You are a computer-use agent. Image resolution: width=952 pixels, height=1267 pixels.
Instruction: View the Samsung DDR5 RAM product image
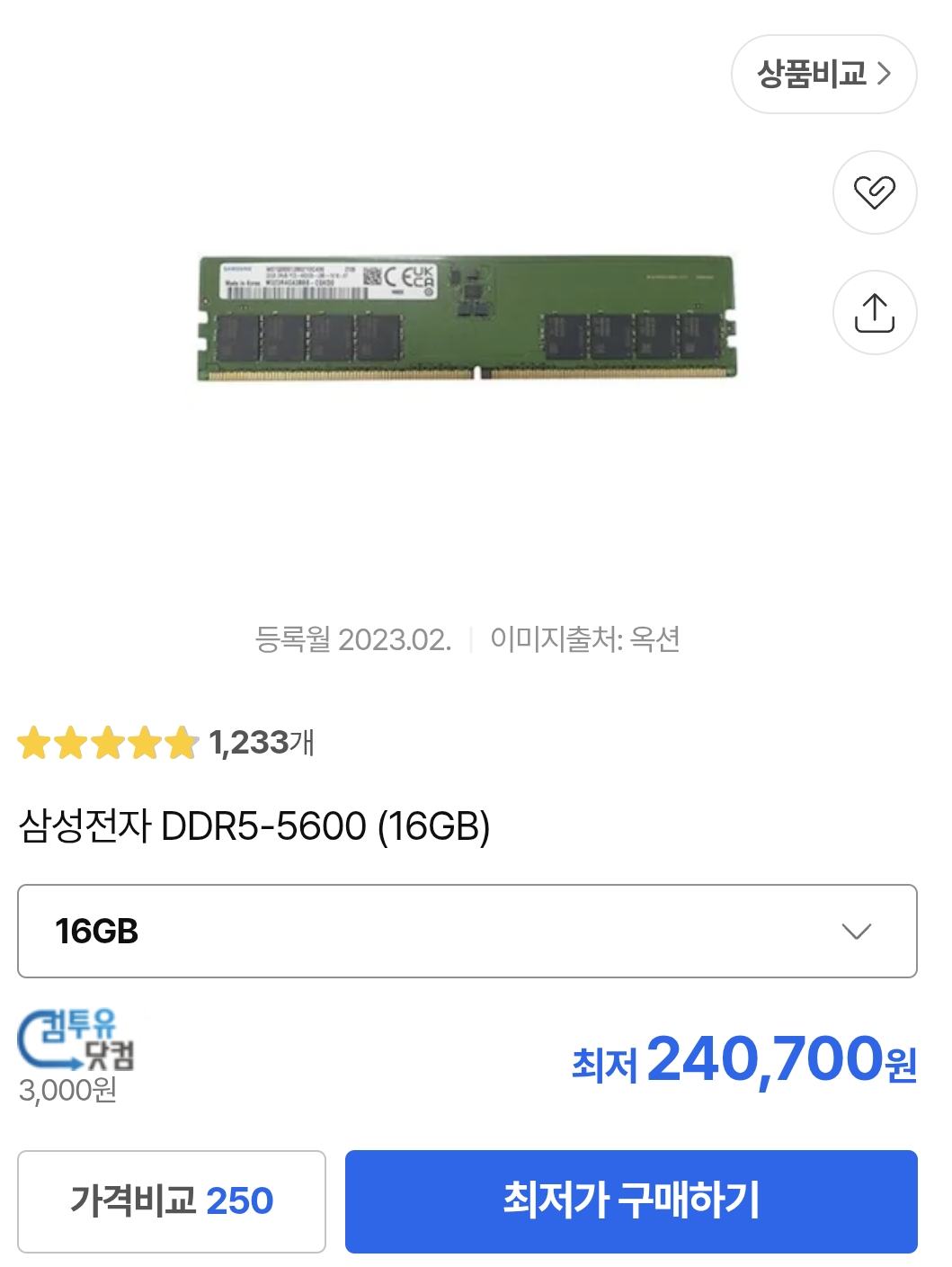tap(467, 317)
